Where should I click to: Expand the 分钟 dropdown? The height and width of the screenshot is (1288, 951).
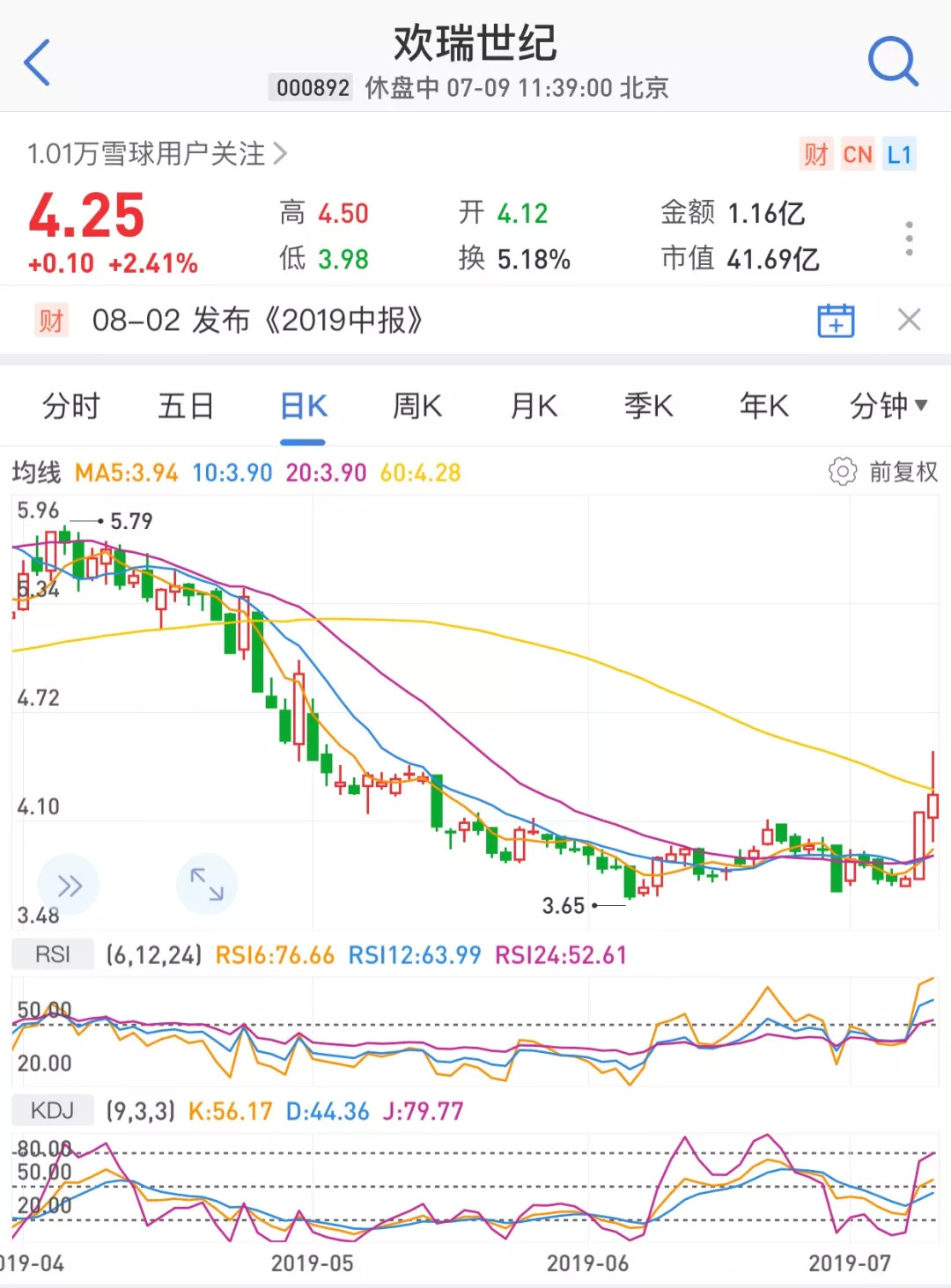pyautogui.click(x=888, y=407)
